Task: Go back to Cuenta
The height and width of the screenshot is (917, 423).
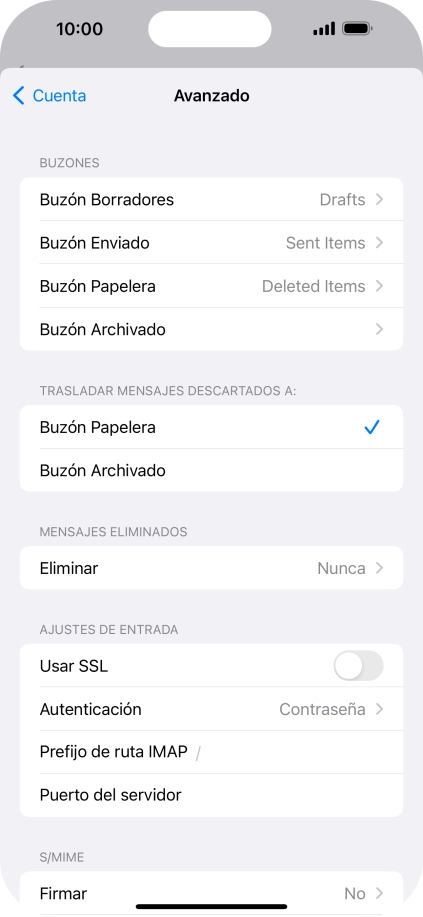Action: click(50, 96)
